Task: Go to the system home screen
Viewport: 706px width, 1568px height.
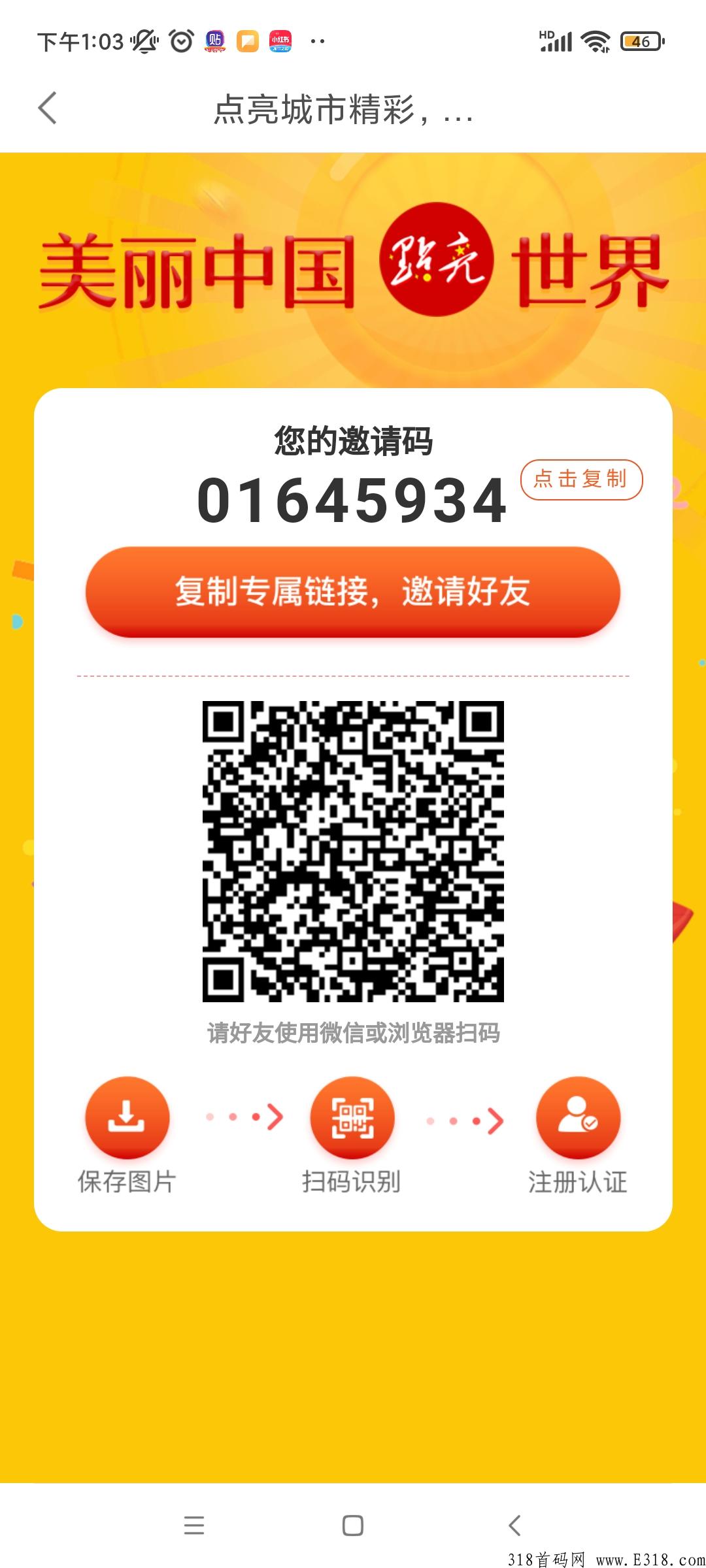Action: [353, 1526]
